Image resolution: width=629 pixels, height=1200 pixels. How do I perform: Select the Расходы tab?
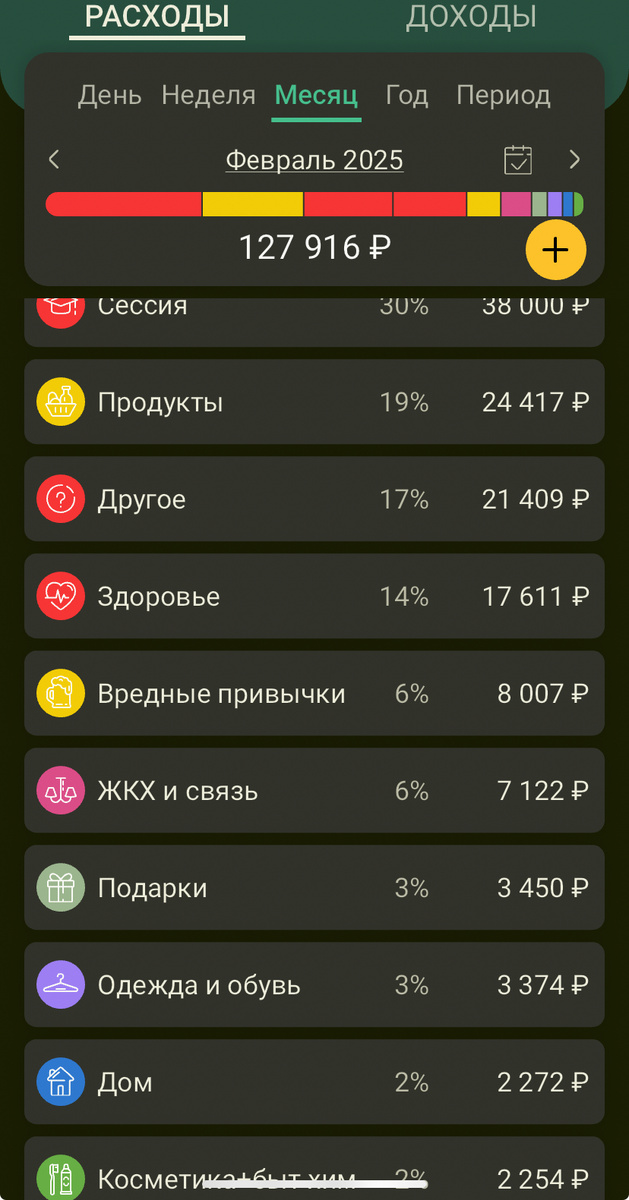(157, 17)
